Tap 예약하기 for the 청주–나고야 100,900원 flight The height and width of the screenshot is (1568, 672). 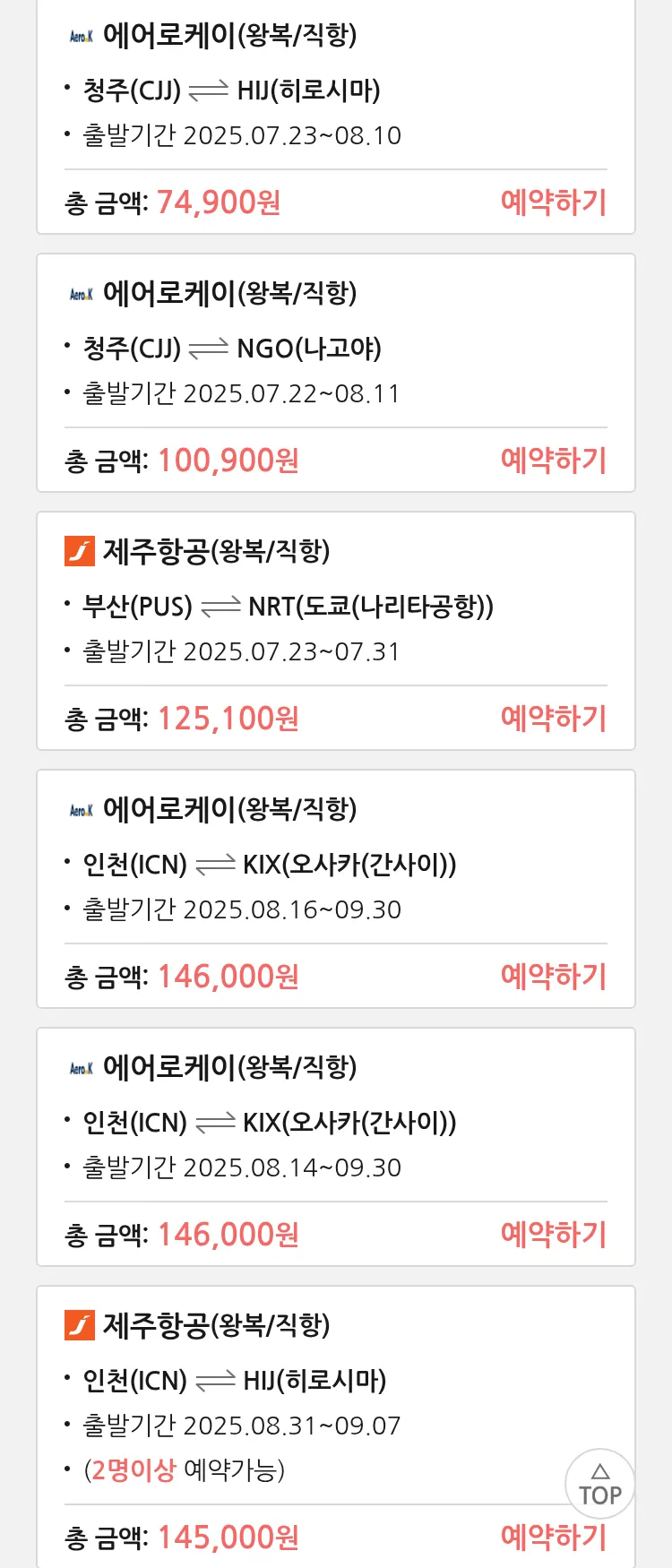(x=553, y=461)
